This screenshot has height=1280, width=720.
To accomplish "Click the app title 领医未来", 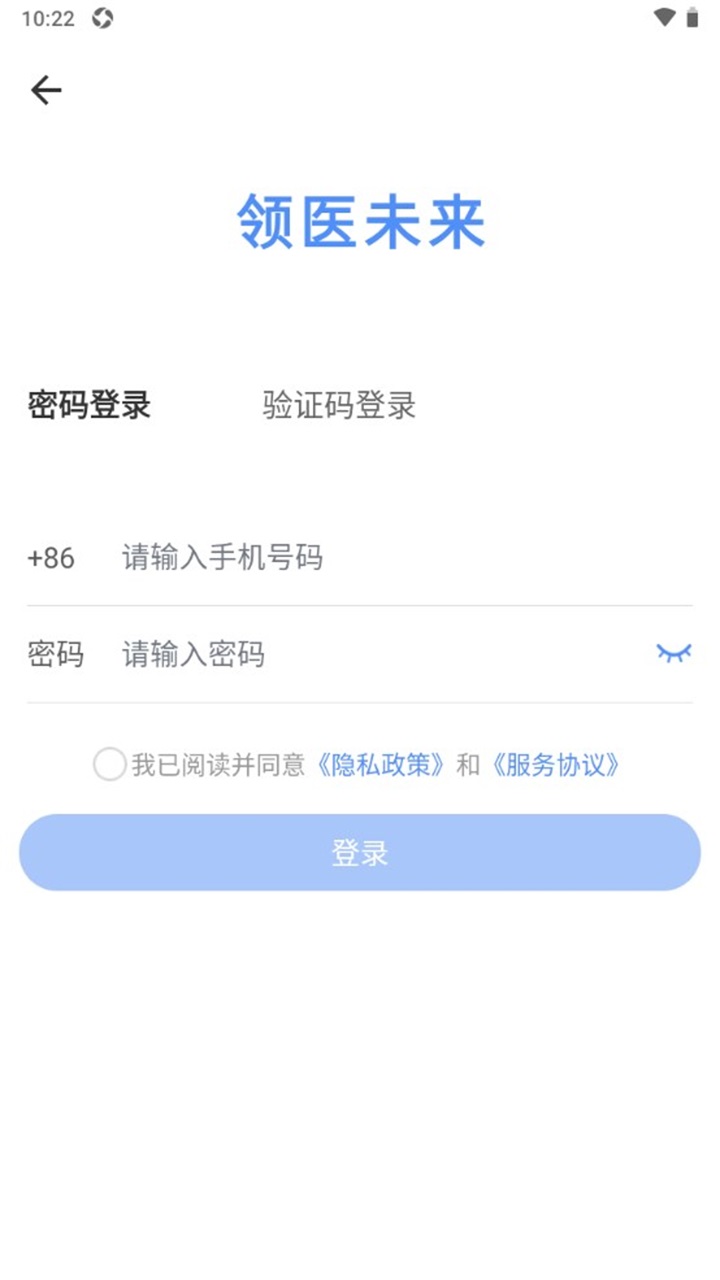I will click(x=360, y=222).
